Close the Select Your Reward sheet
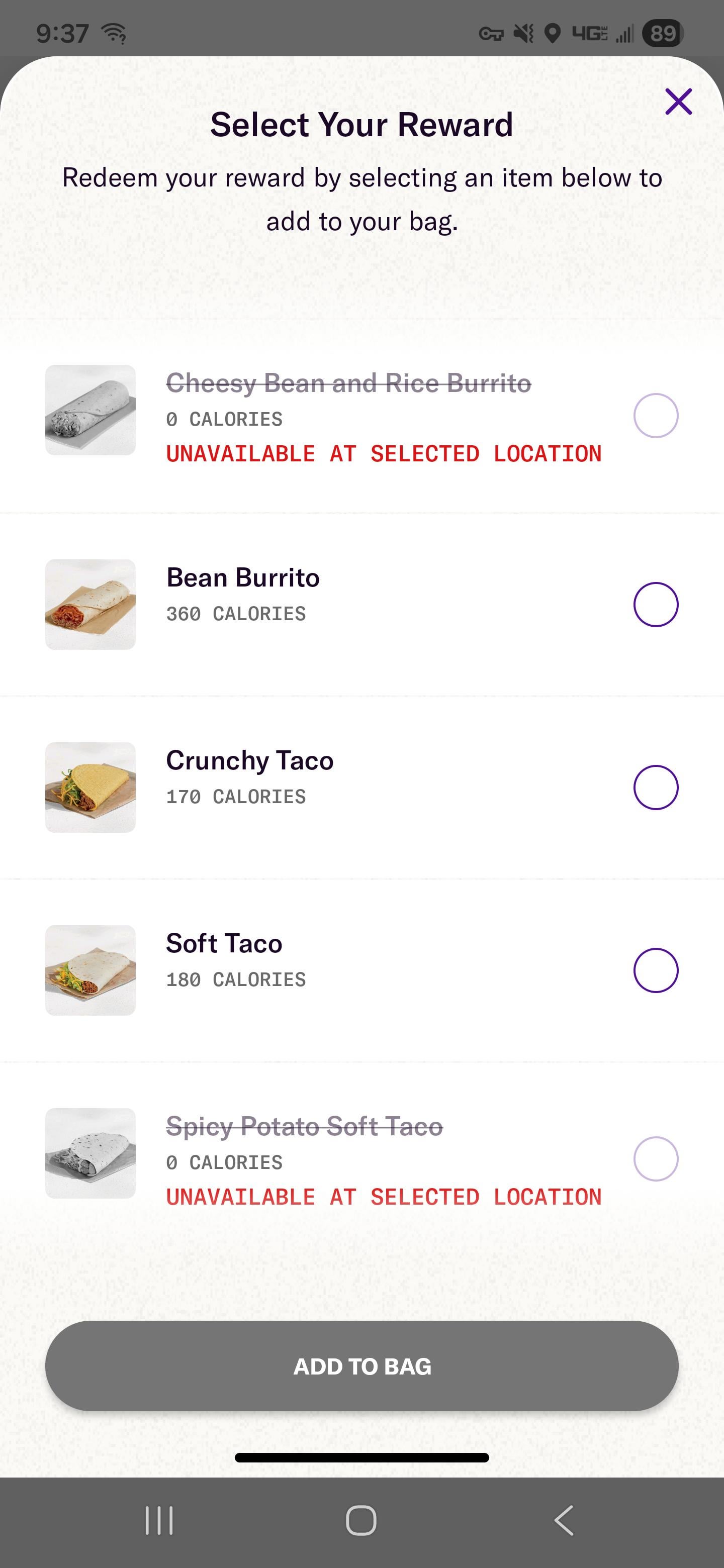724x1568 pixels. (678, 102)
